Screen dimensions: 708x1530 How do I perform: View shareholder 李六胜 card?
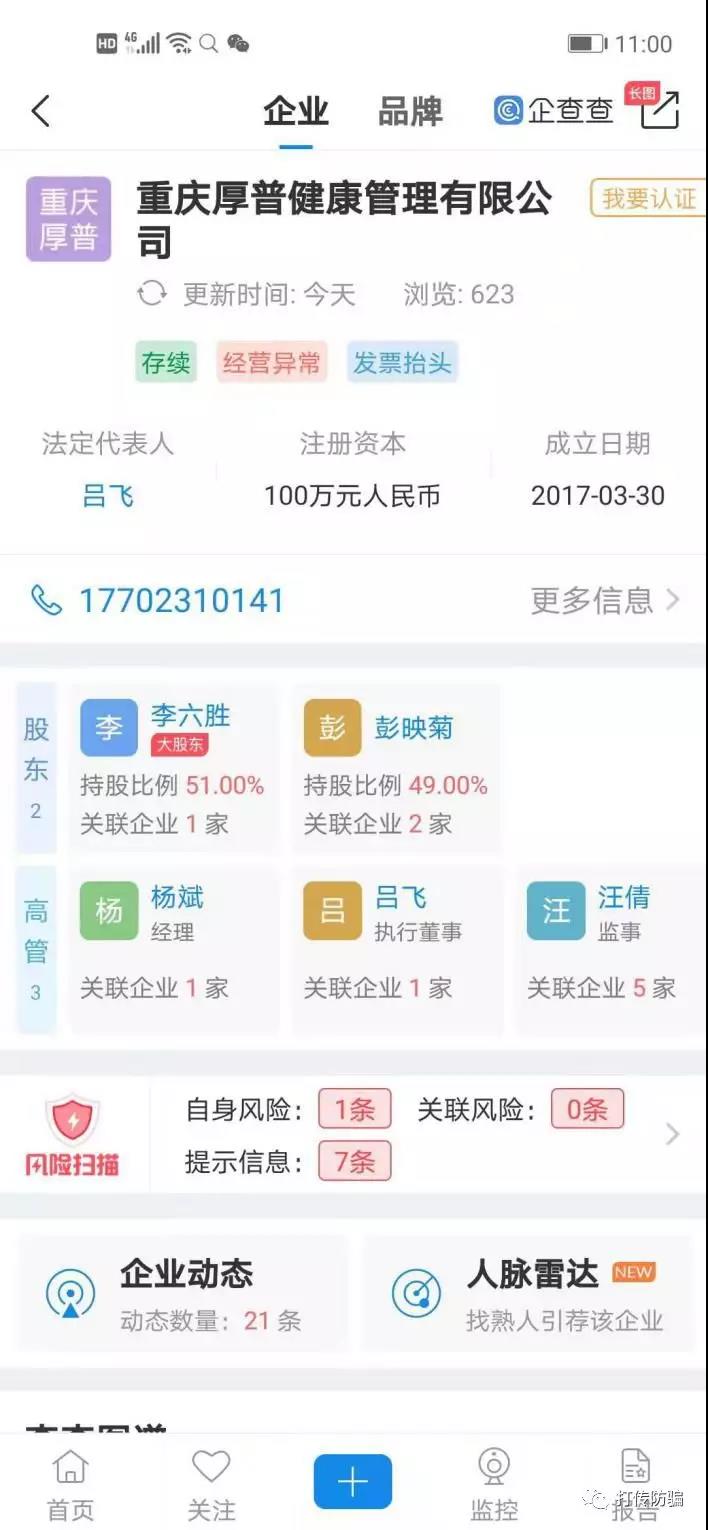pos(172,768)
